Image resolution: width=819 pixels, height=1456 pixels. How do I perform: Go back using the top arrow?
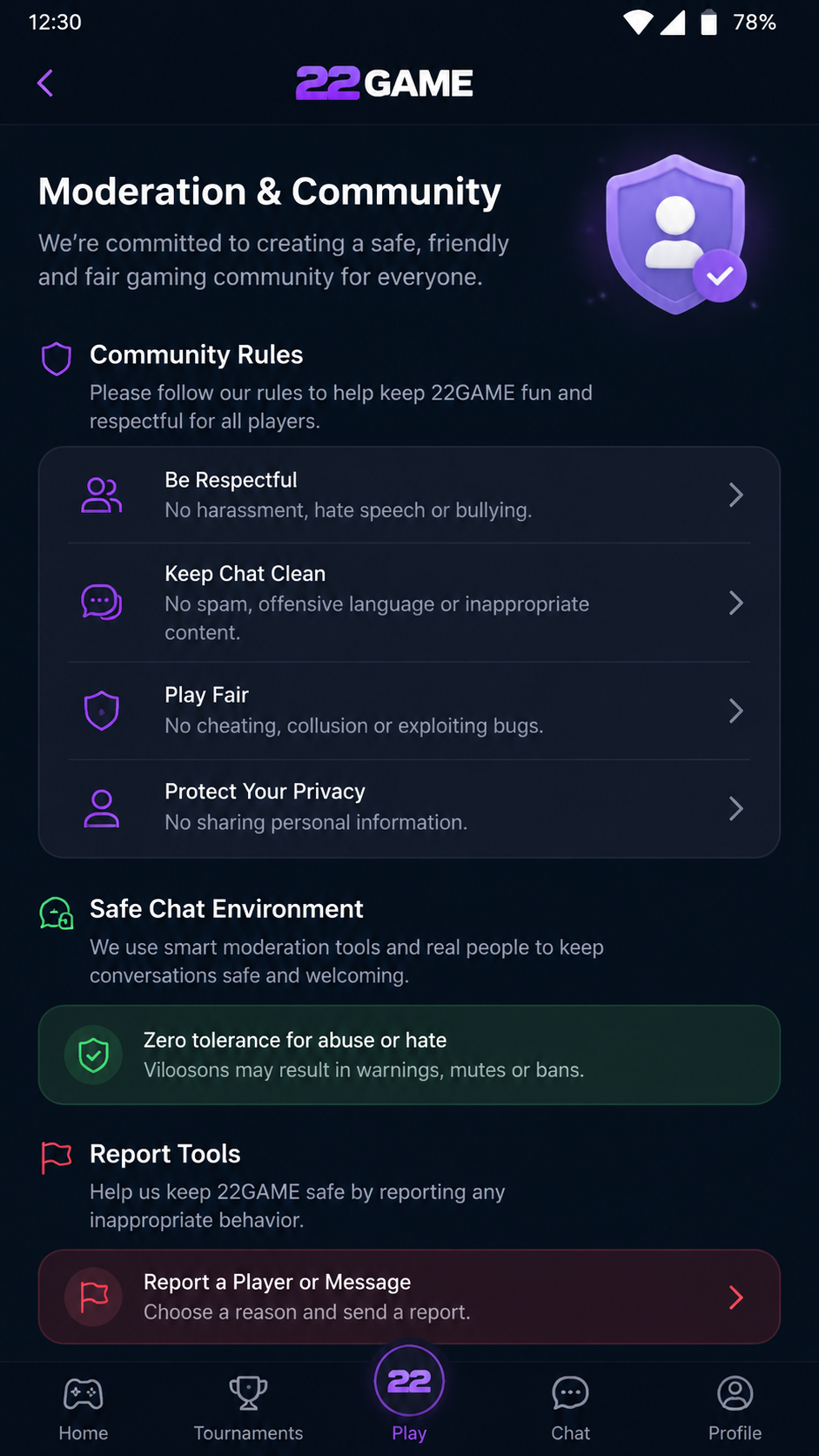click(45, 84)
